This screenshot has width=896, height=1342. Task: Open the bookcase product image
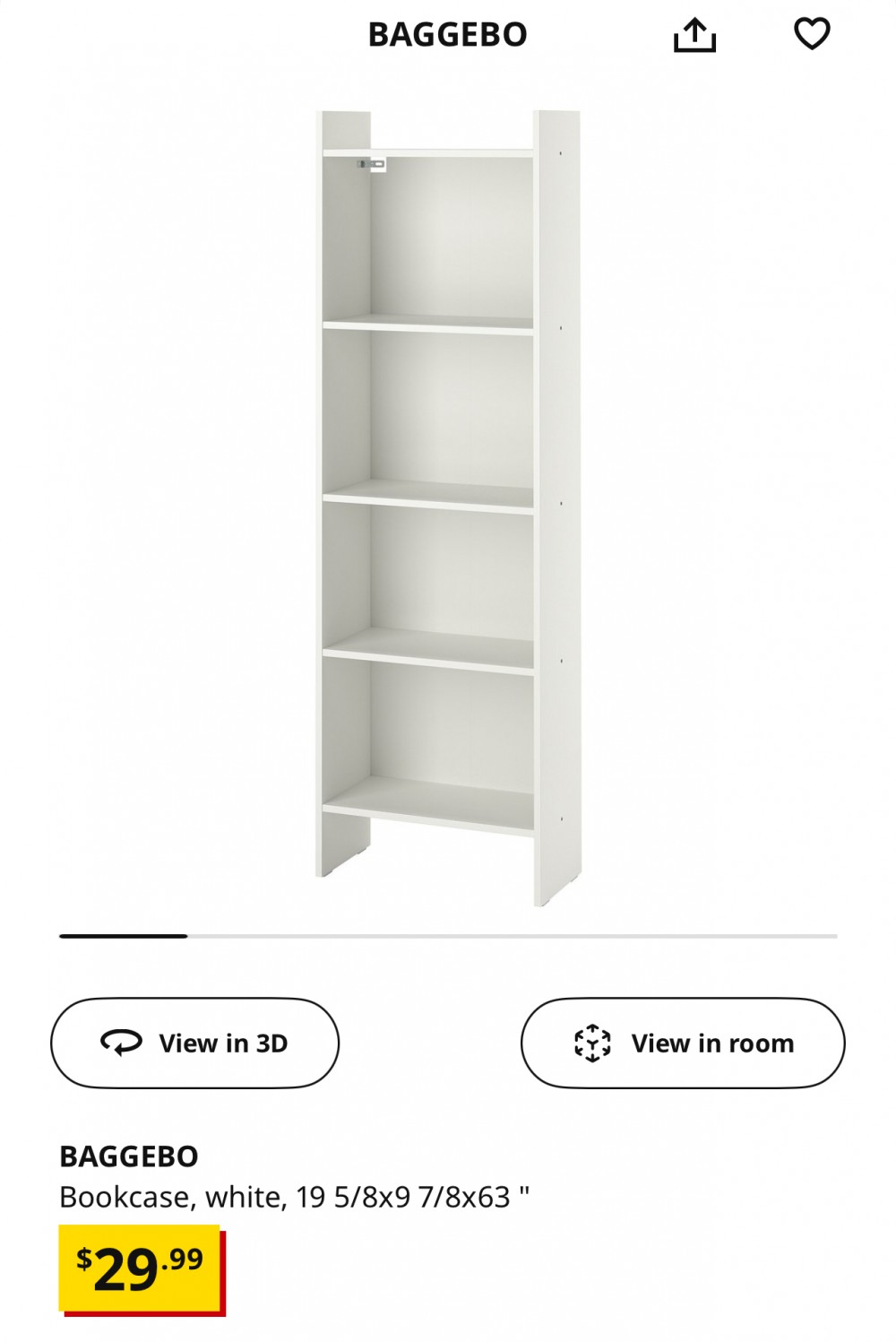pos(448,507)
